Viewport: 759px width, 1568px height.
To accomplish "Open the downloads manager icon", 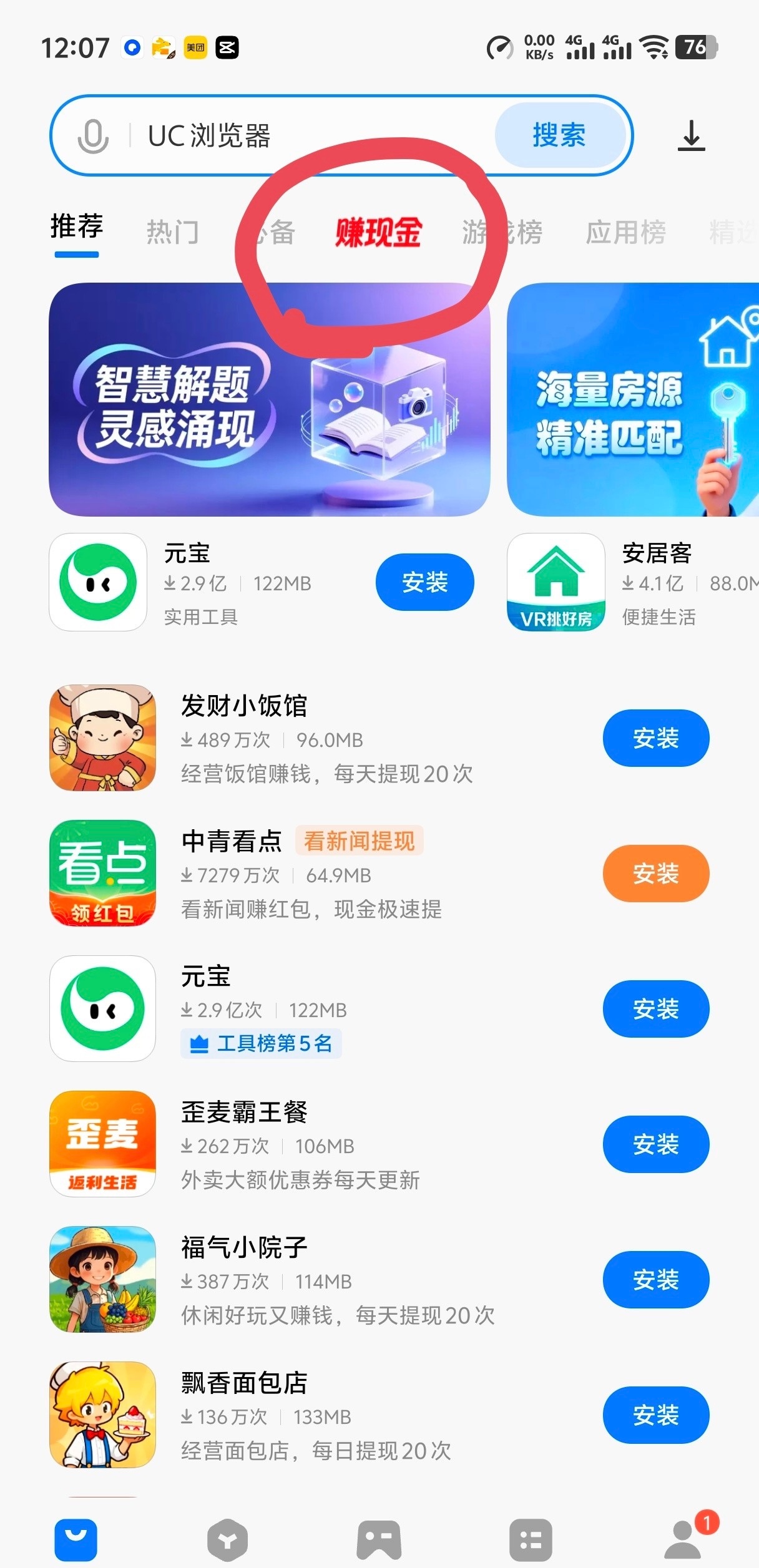I will (x=691, y=136).
